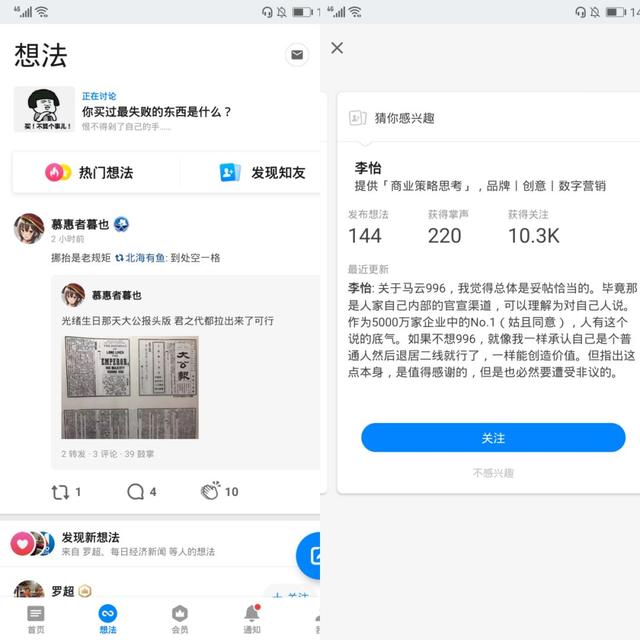The height and width of the screenshot is (640, 640).
Task: Open the discussion about worst purchase
Action: point(156,112)
